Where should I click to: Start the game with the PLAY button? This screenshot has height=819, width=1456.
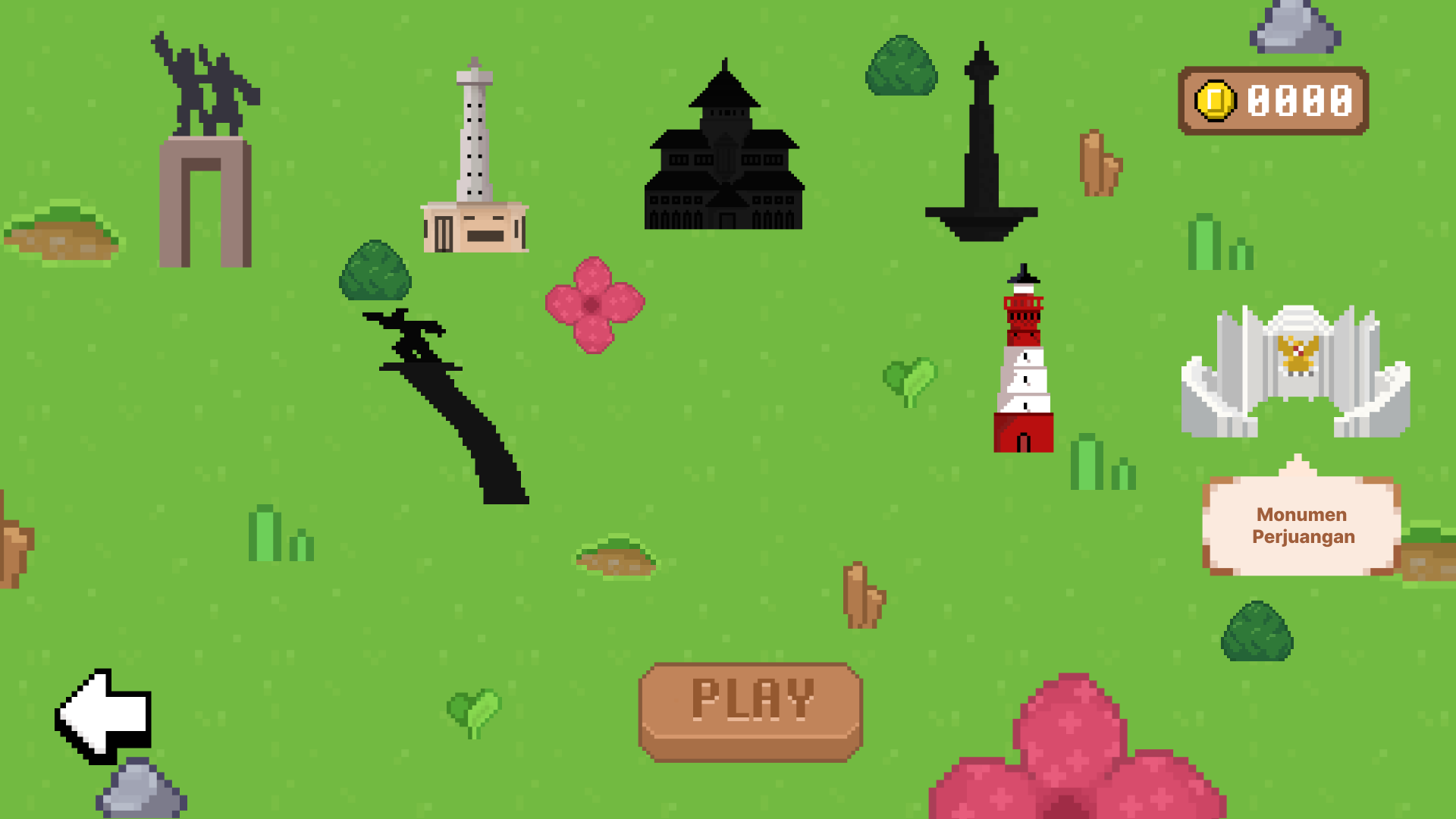pos(751,711)
